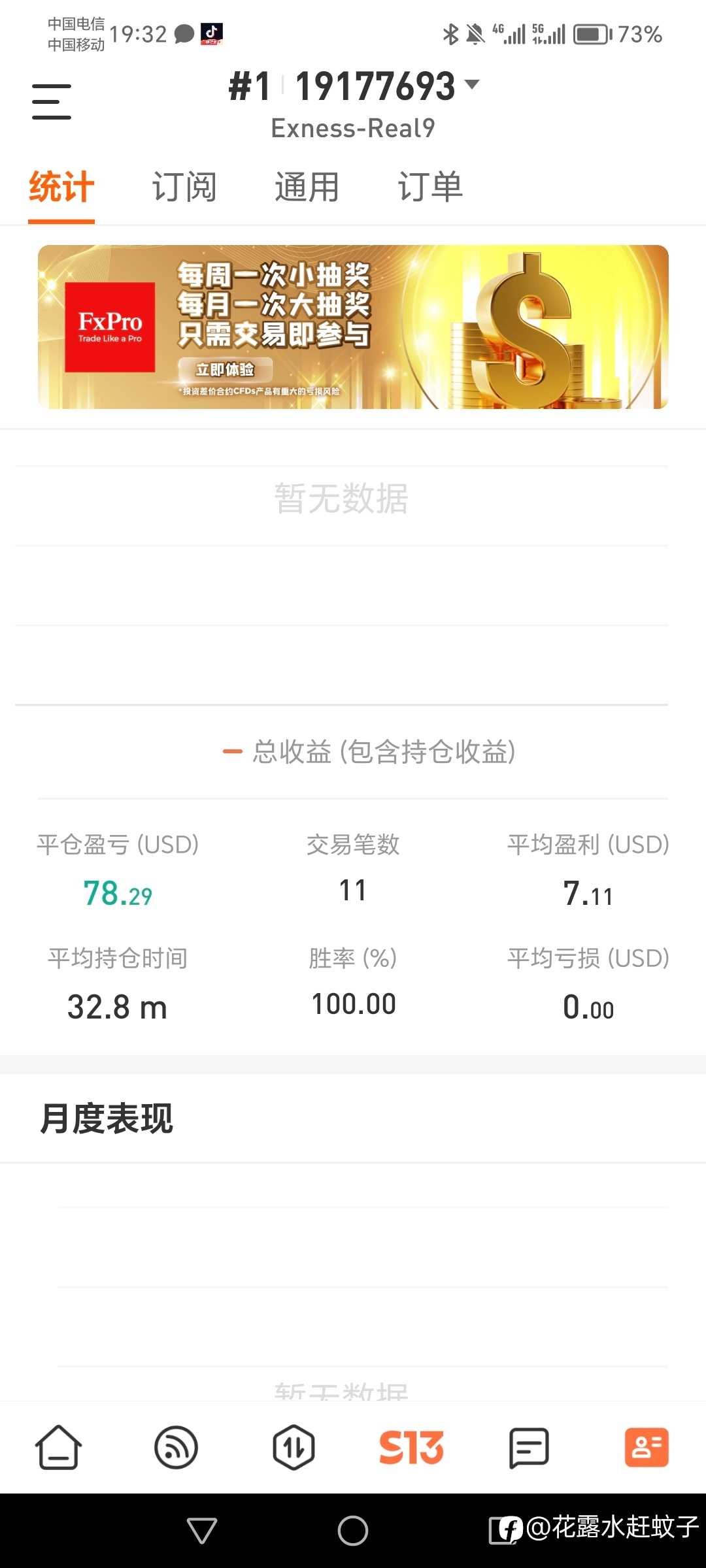Screen dimensions: 706x1568
Task: Open the profile card tab in bottom bar
Action: click(647, 1447)
